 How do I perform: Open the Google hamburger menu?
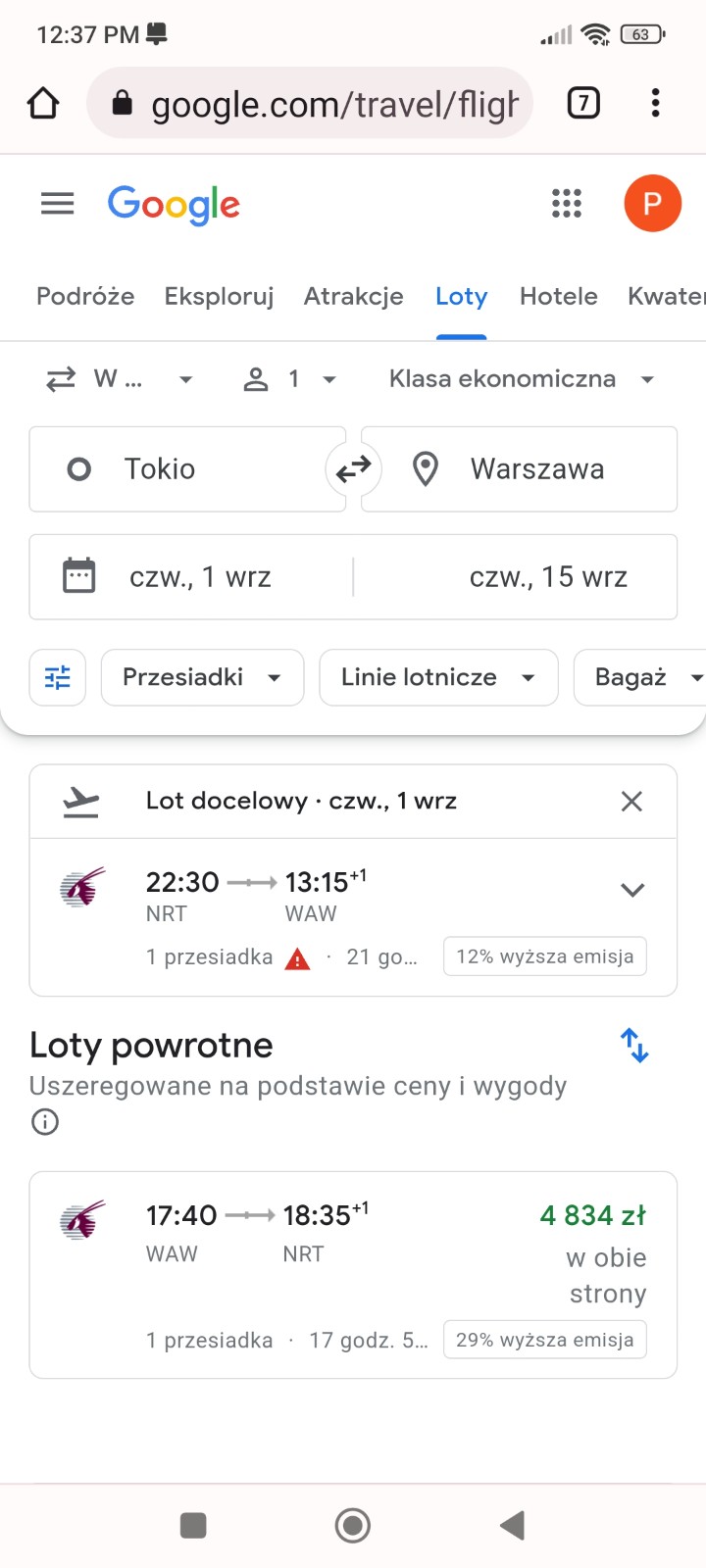point(57,204)
